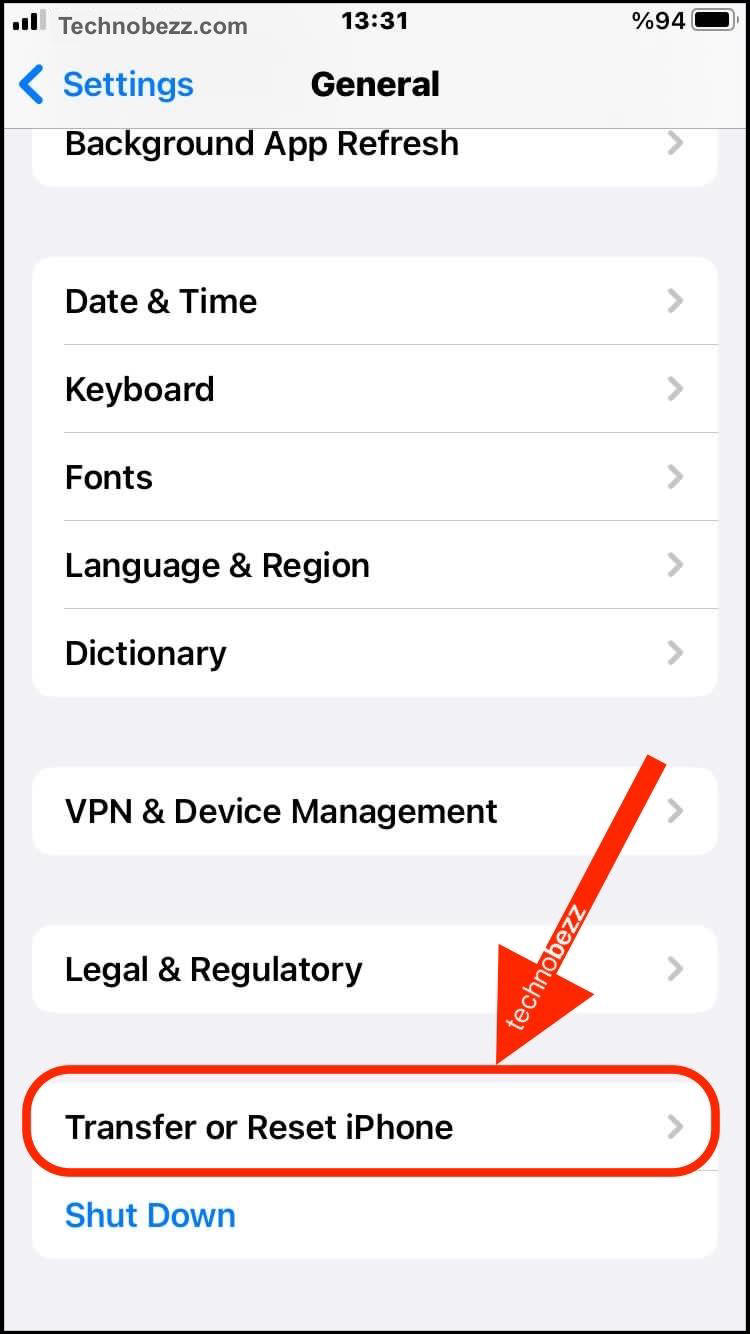Open Date & Time settings
Screen dimensions: 750x1334
coord(160,301)
